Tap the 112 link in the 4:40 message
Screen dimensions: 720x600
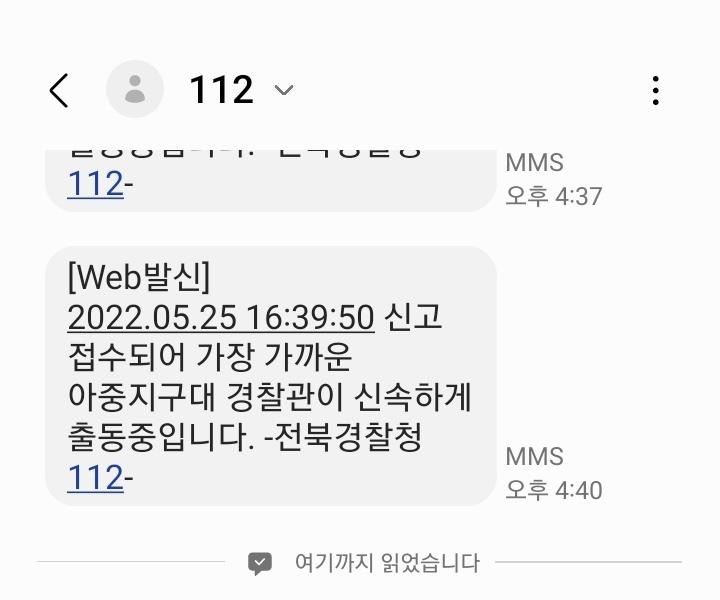(95, 478)
